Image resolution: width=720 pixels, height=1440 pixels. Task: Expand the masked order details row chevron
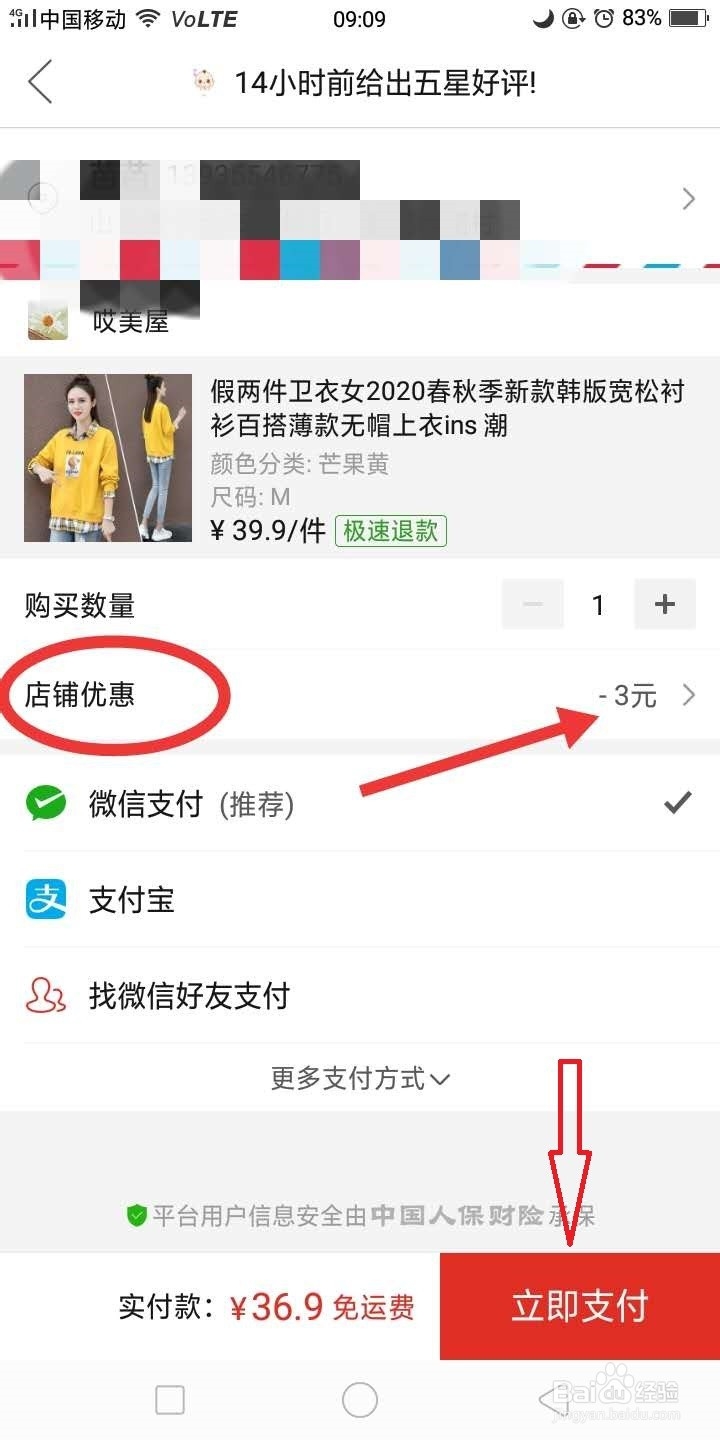pos(688,198)
